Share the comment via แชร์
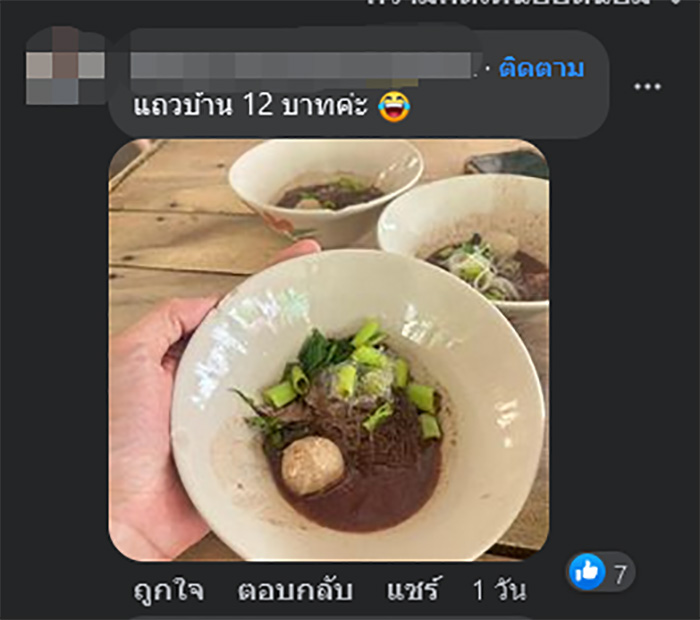 pos(411,591)
